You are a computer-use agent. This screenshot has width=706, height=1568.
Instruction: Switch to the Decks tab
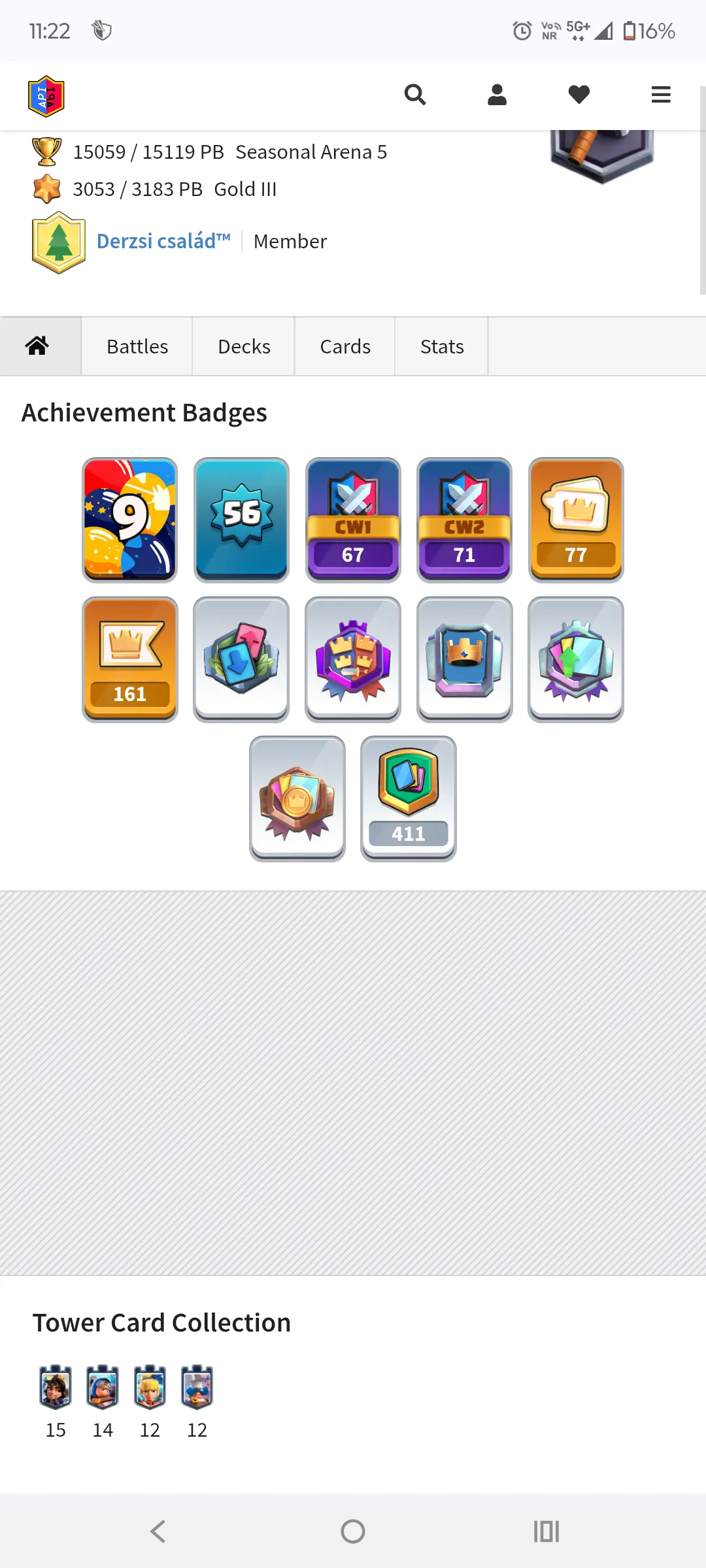point(244,346)
